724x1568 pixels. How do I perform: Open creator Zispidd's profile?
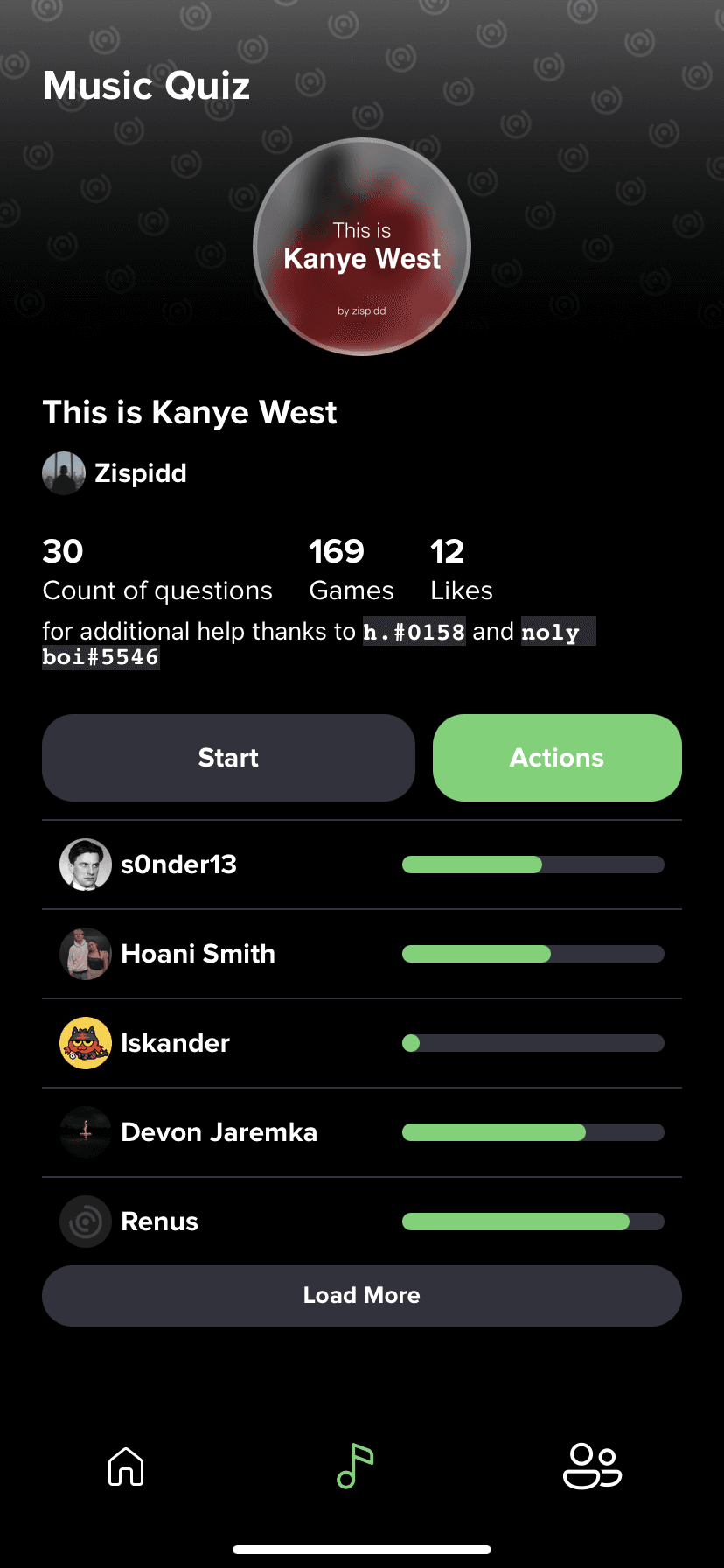[x=140, y=473]
